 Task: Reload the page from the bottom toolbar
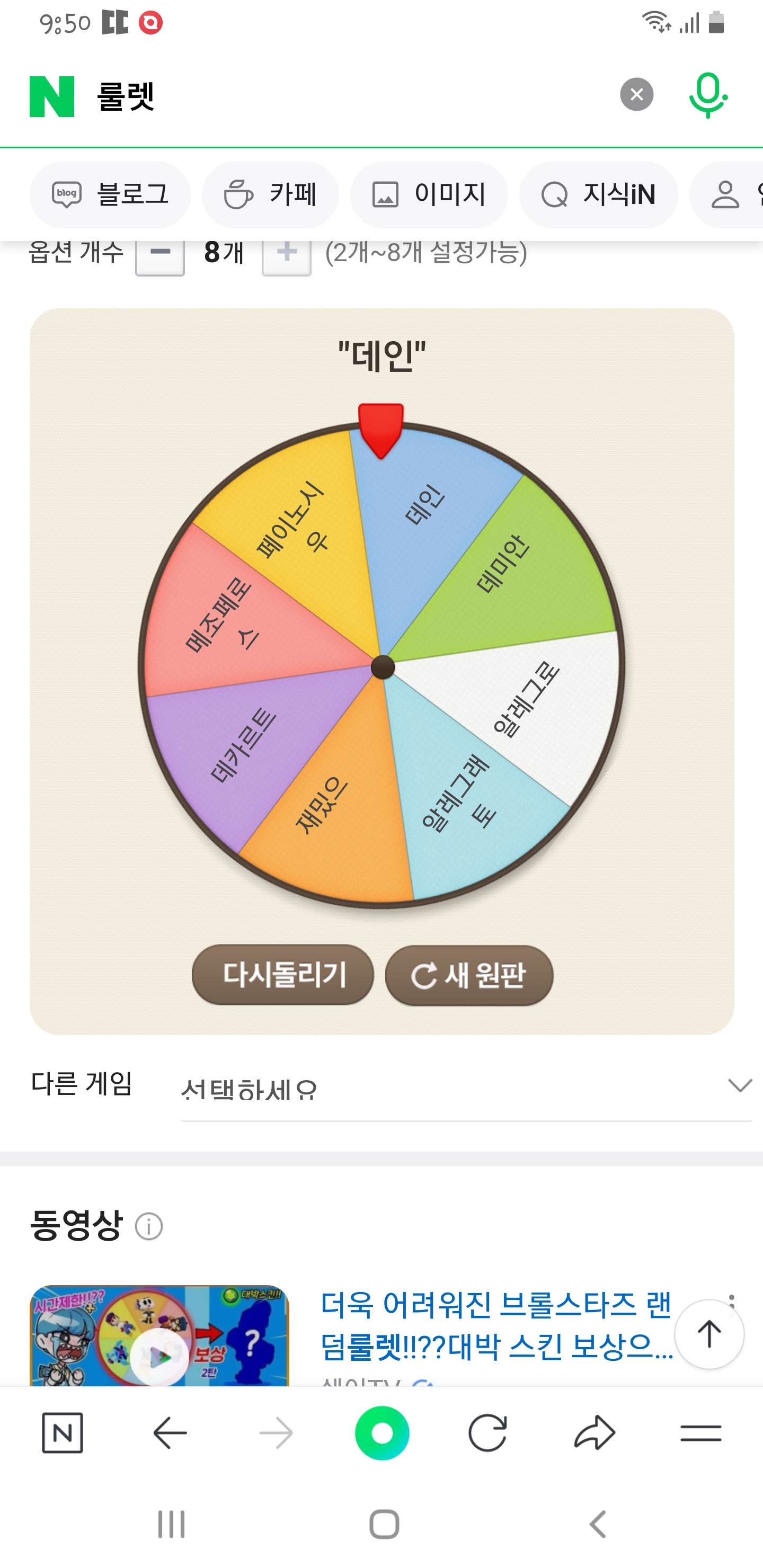[x=487, y=1433]
